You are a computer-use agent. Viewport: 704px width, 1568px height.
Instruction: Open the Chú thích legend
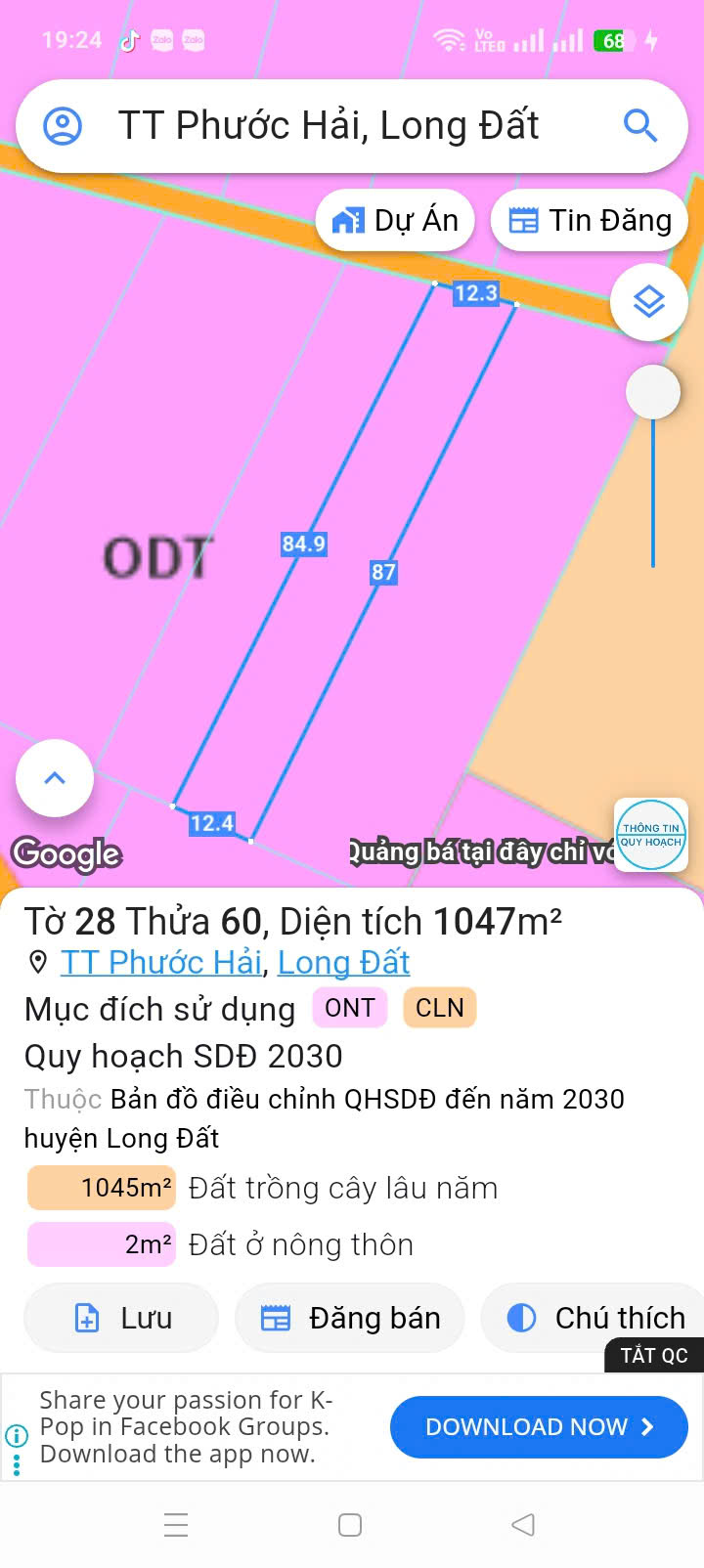pyautogui.click(x=595, y=1318)
